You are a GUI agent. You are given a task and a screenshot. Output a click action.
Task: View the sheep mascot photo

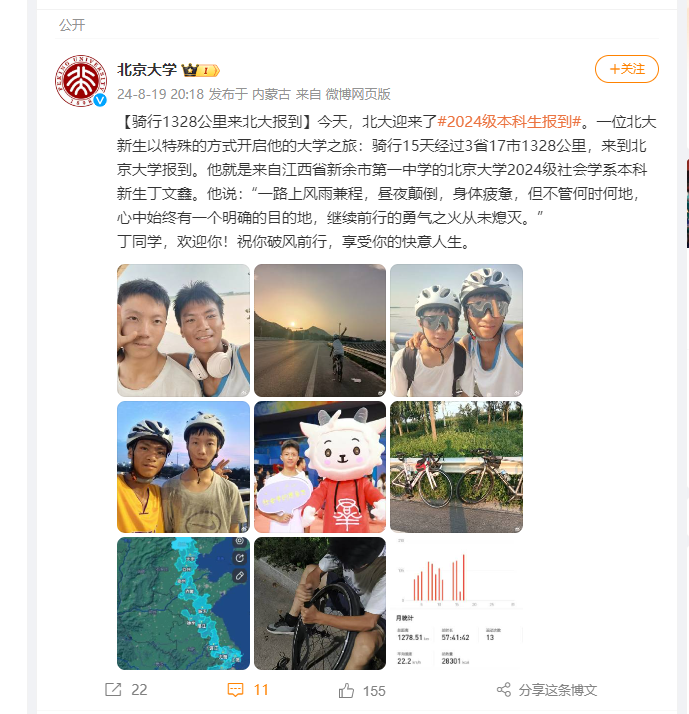tap(320, 467)
